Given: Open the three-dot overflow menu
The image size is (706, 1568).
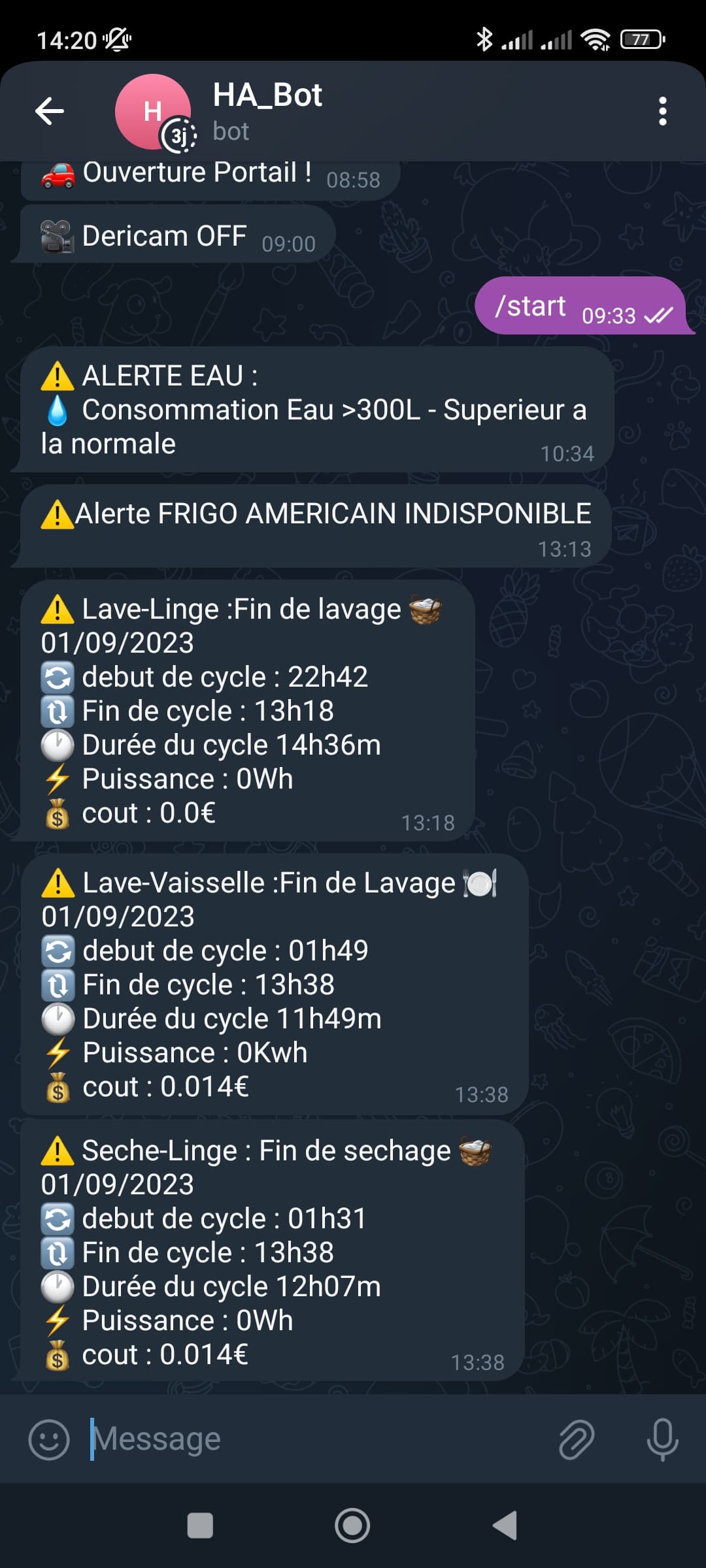Looking at the screenshot, I should [x=662, y=111].
